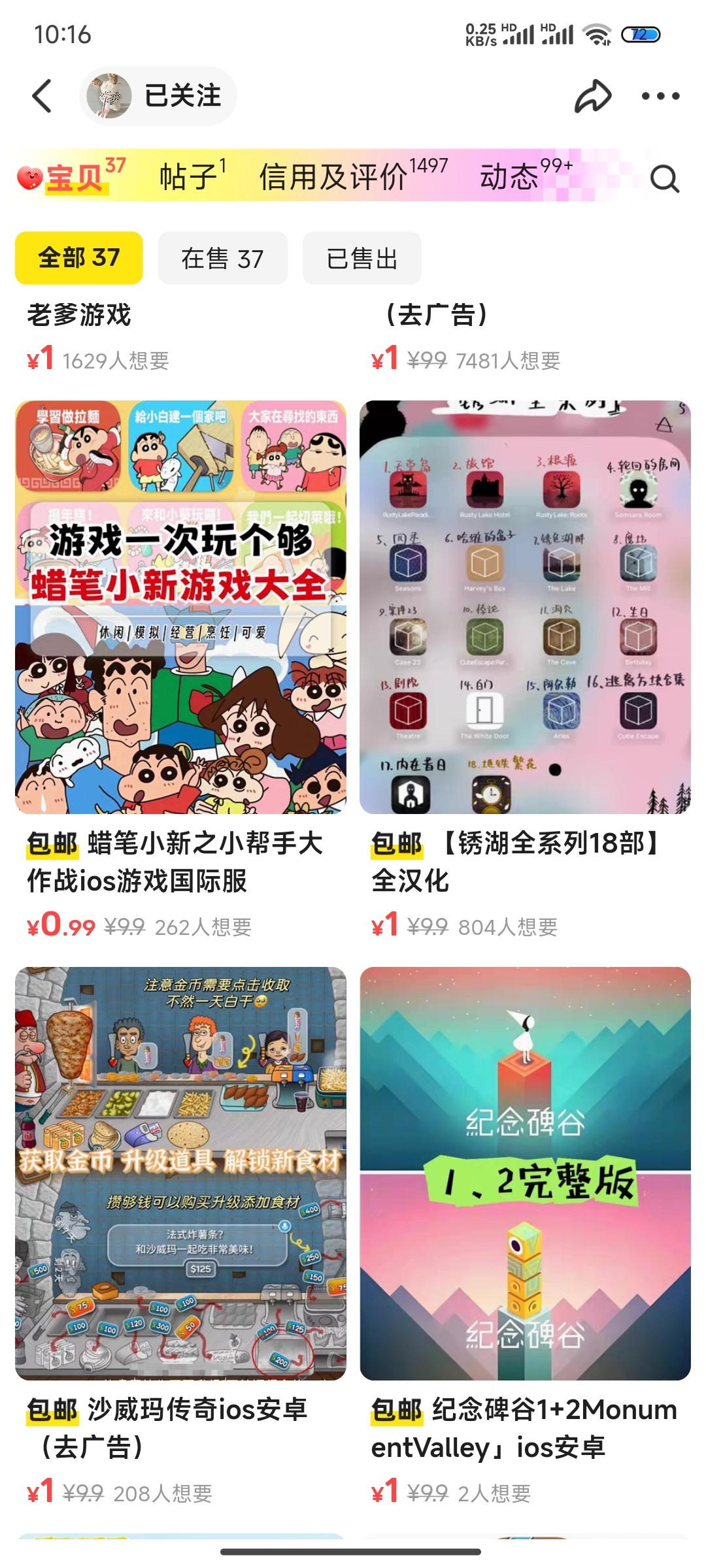
Task: Select the 宝贝 tab
Action: (x=72, y=176)
